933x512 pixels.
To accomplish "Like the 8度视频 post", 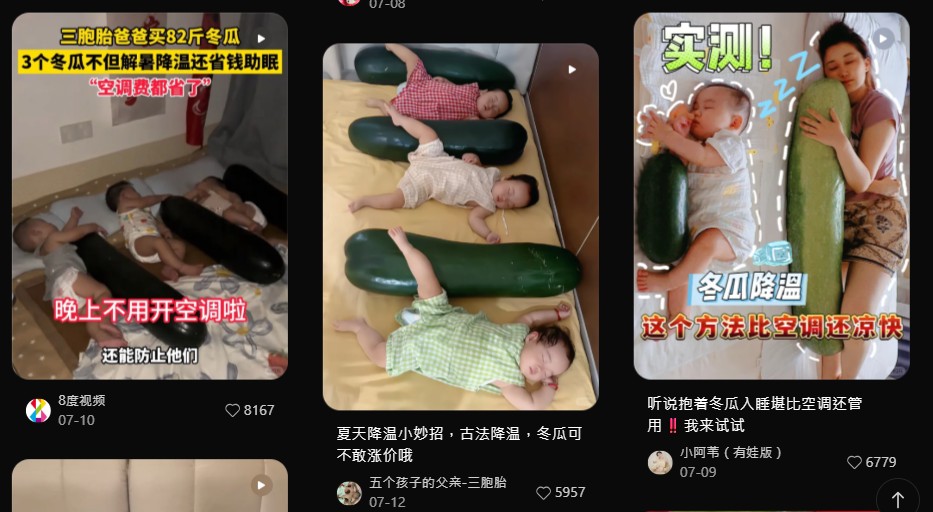I will pos(233,410).
